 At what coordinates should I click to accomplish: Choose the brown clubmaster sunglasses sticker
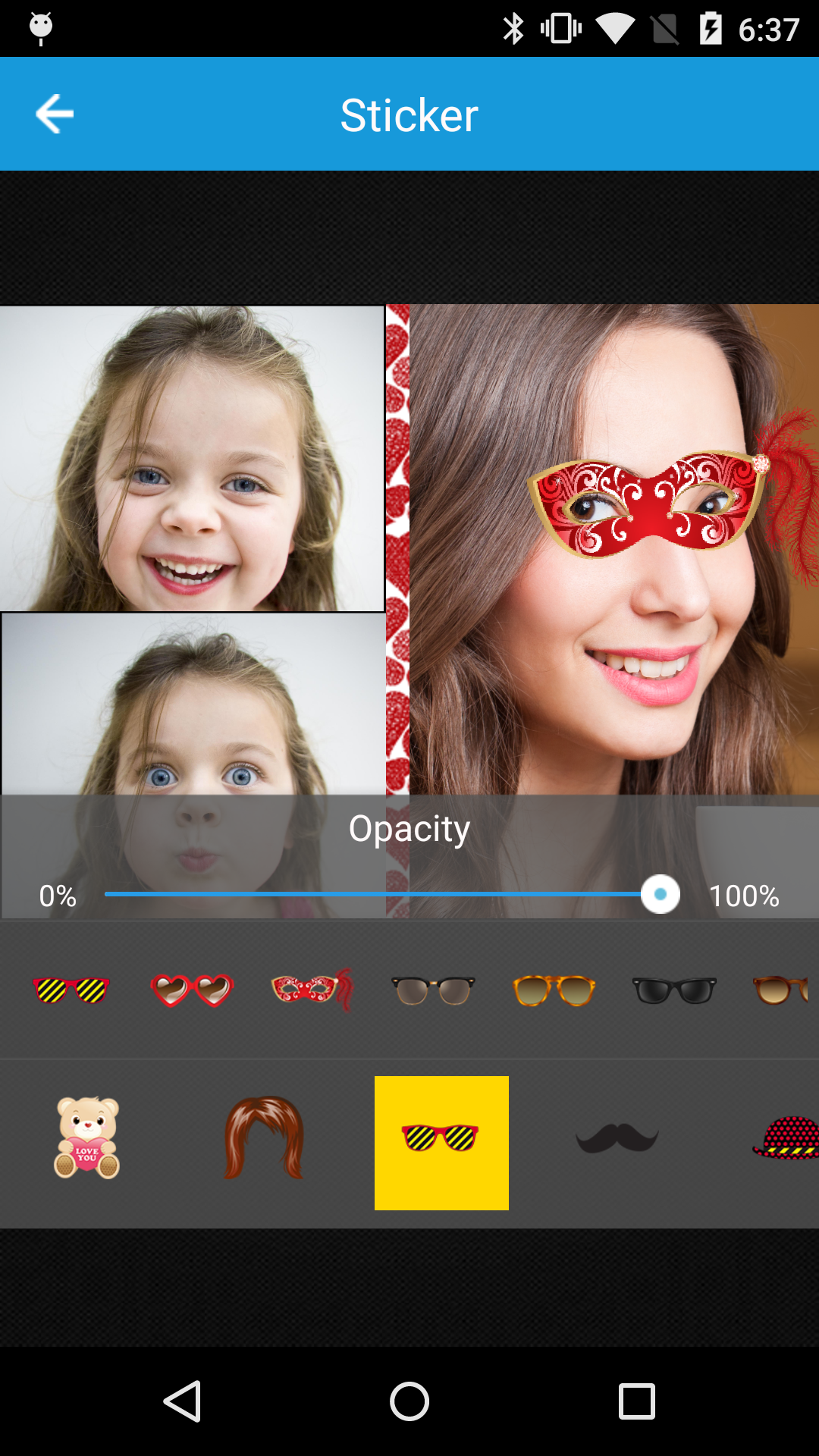click(433, 990)
